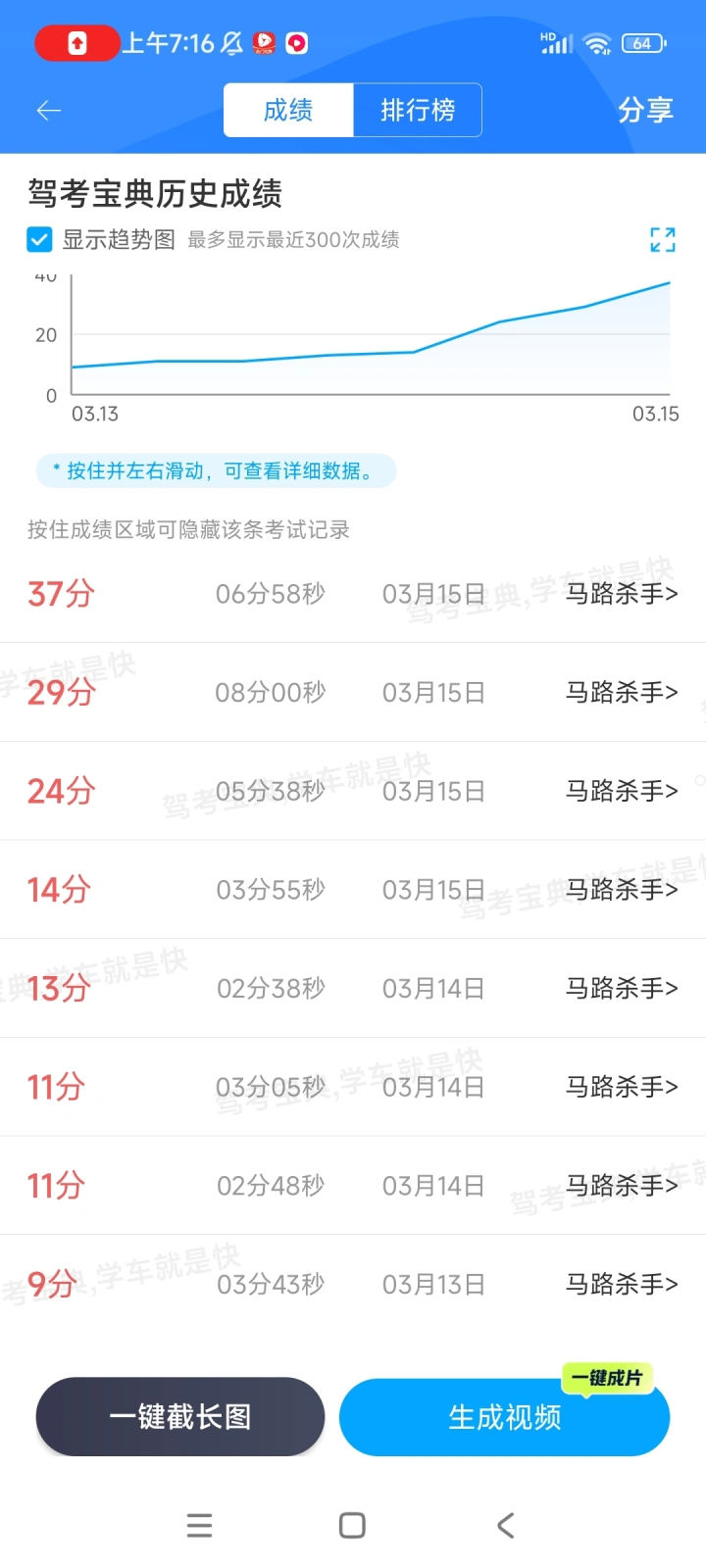Open the 14分 exam record
706x1568 pixels.
point(353,890)
